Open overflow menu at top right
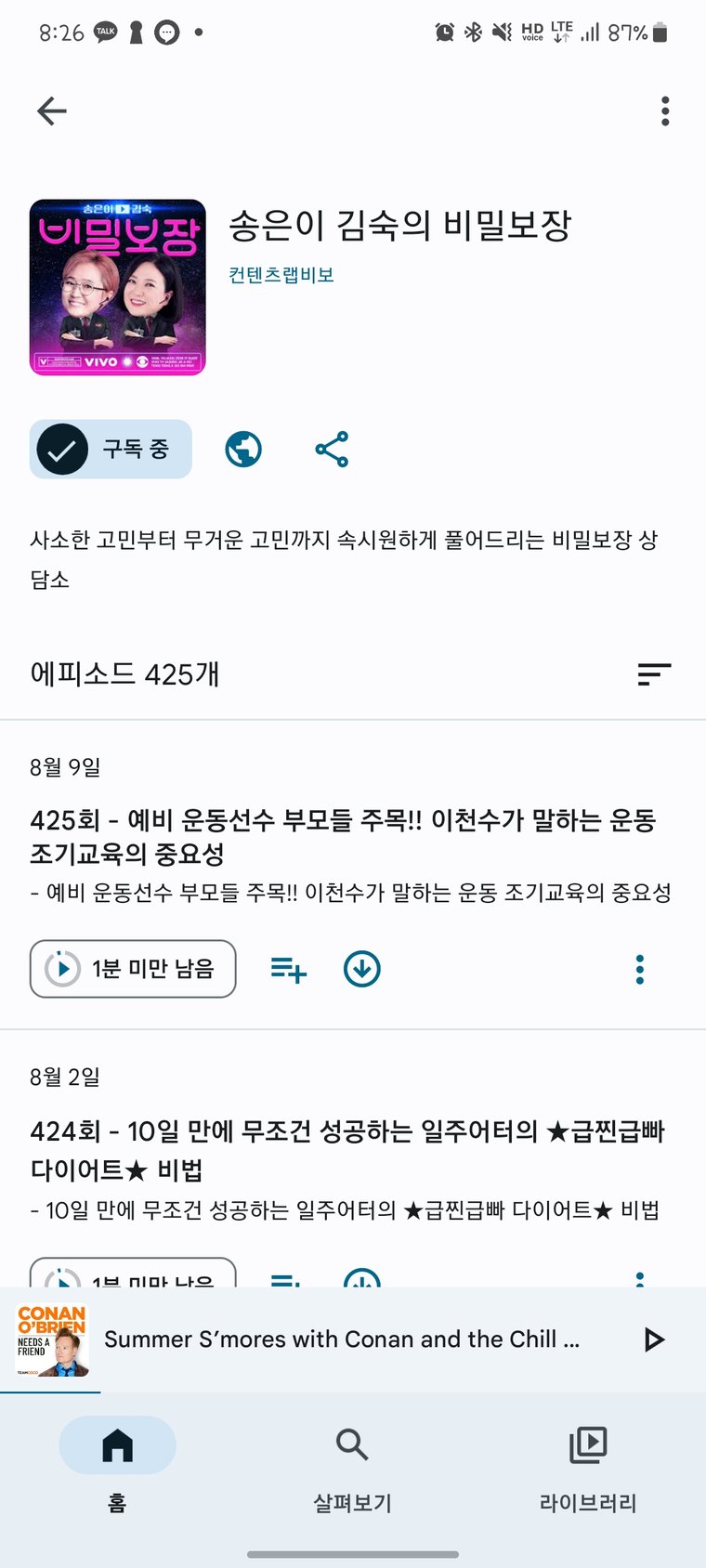Viewport: 706px width, 1568px height. tap(665, 111)
